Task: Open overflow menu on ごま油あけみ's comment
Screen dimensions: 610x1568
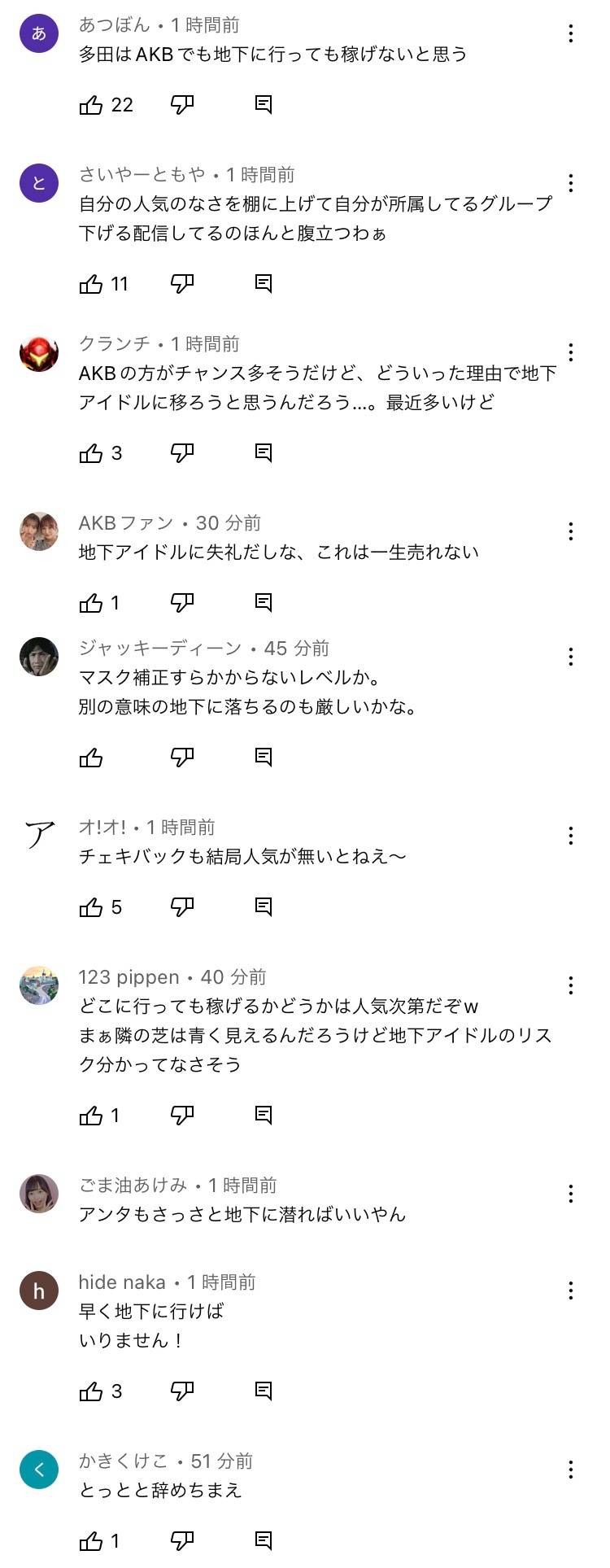Action: 571,1194
